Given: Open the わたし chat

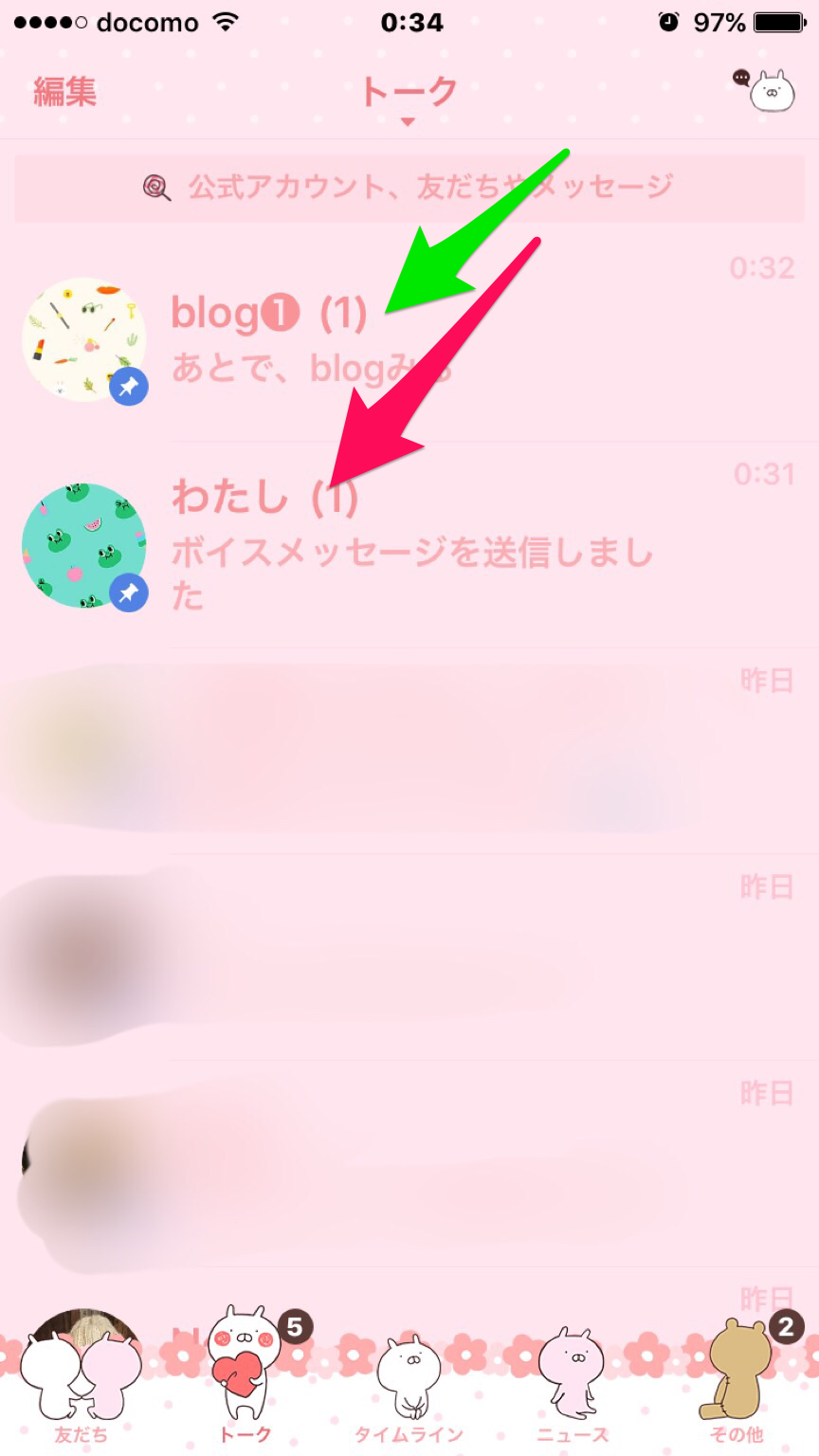Looking at the screenshot, I should point(409,545).
